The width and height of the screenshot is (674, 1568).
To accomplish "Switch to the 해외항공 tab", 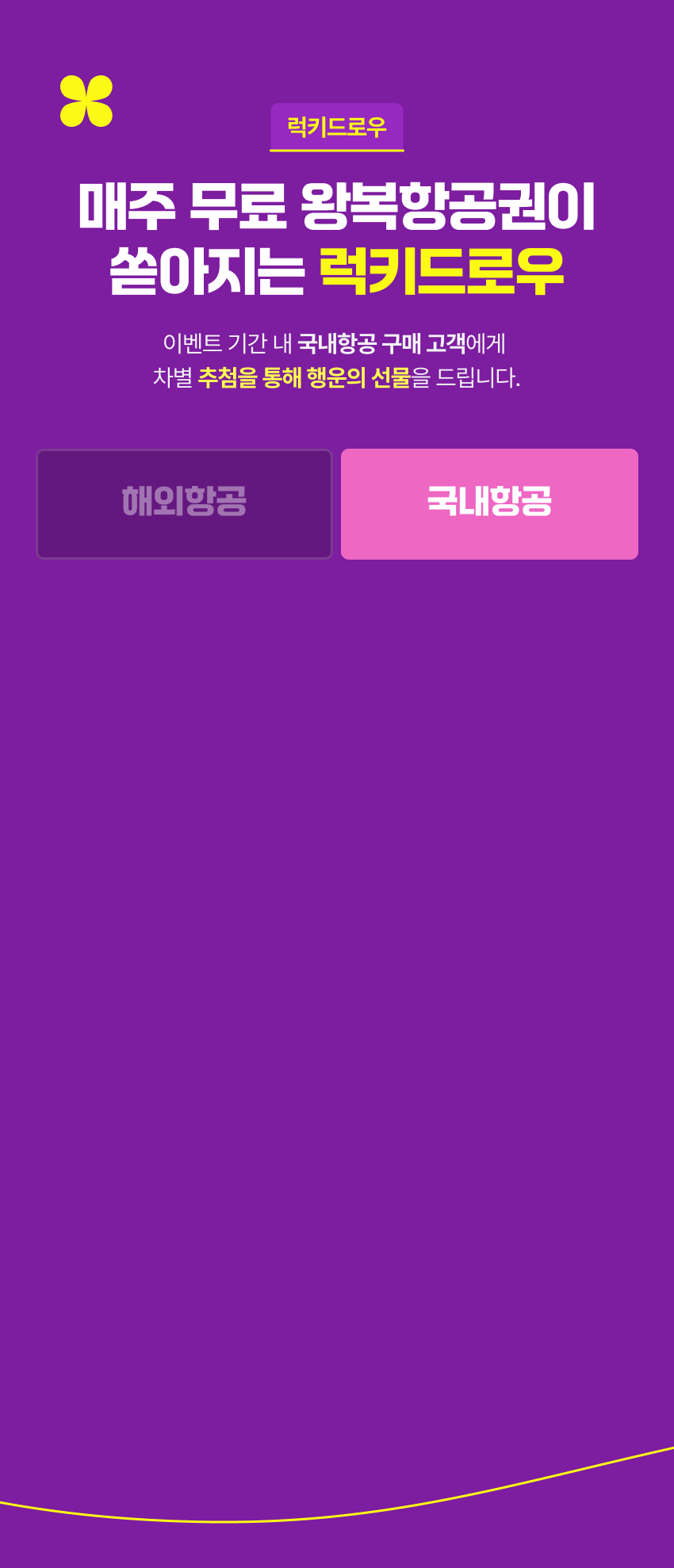I will pyautogui.click(x=184, y=504).
